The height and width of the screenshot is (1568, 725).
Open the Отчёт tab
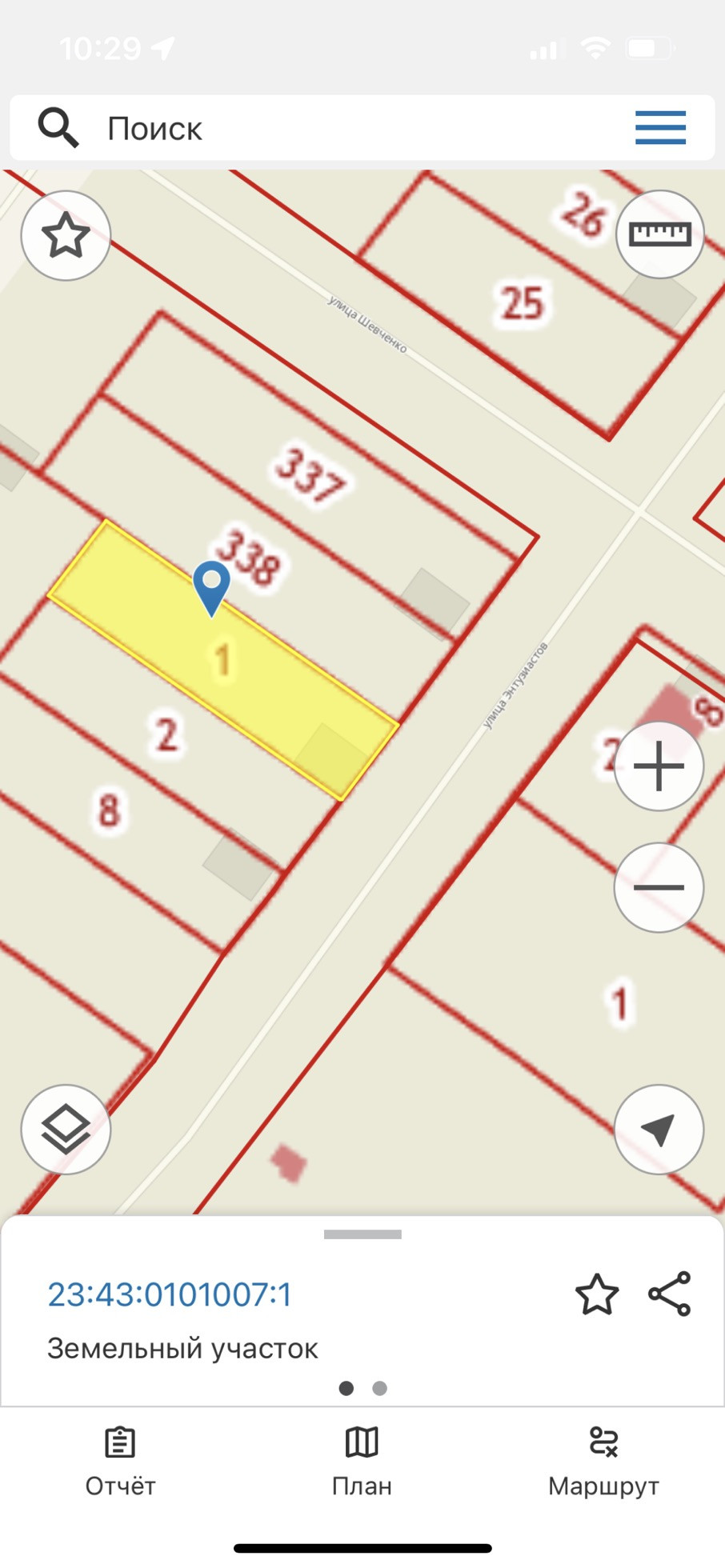120,1462
